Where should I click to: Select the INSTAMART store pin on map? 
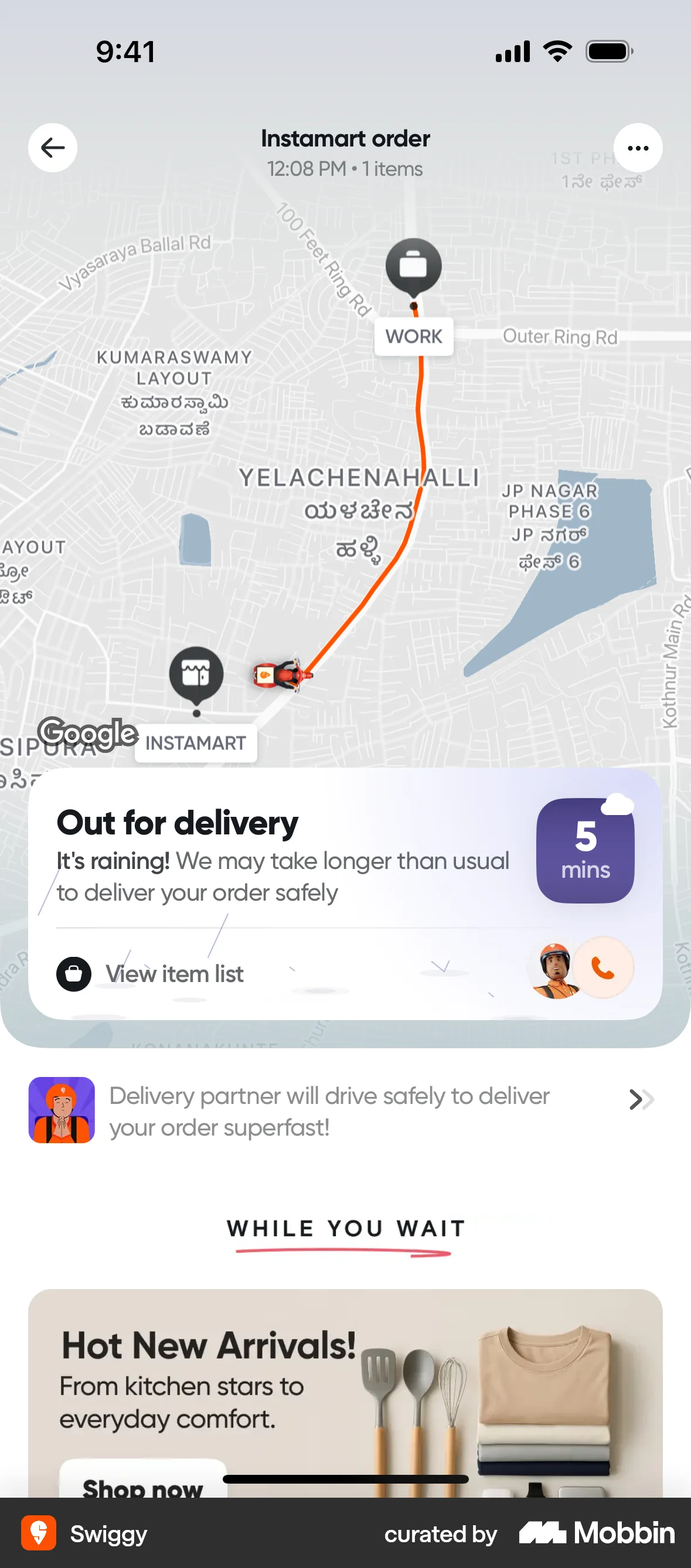point(196,674)
